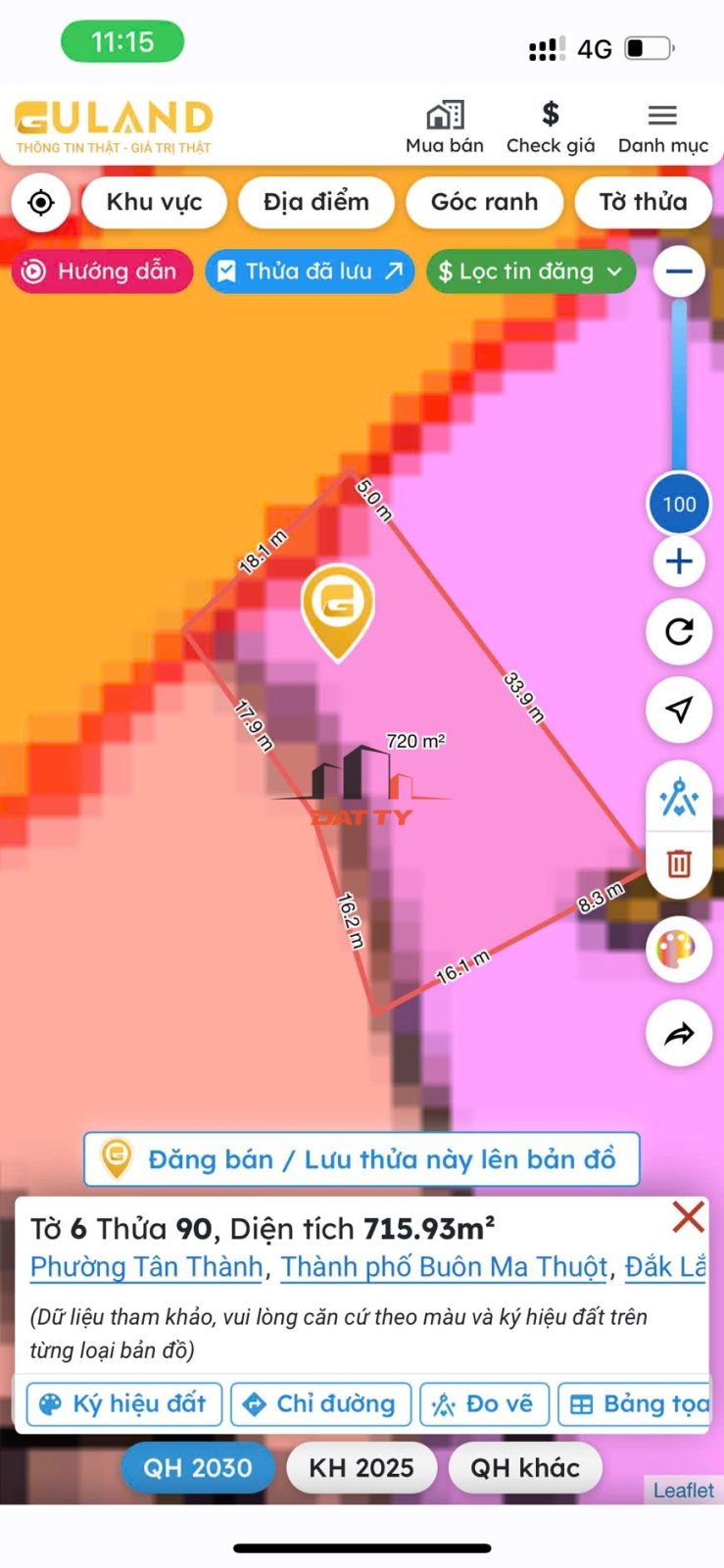
Task: Expand the Lọc tin đăng dropdown
Action: [x=531, y=271]
